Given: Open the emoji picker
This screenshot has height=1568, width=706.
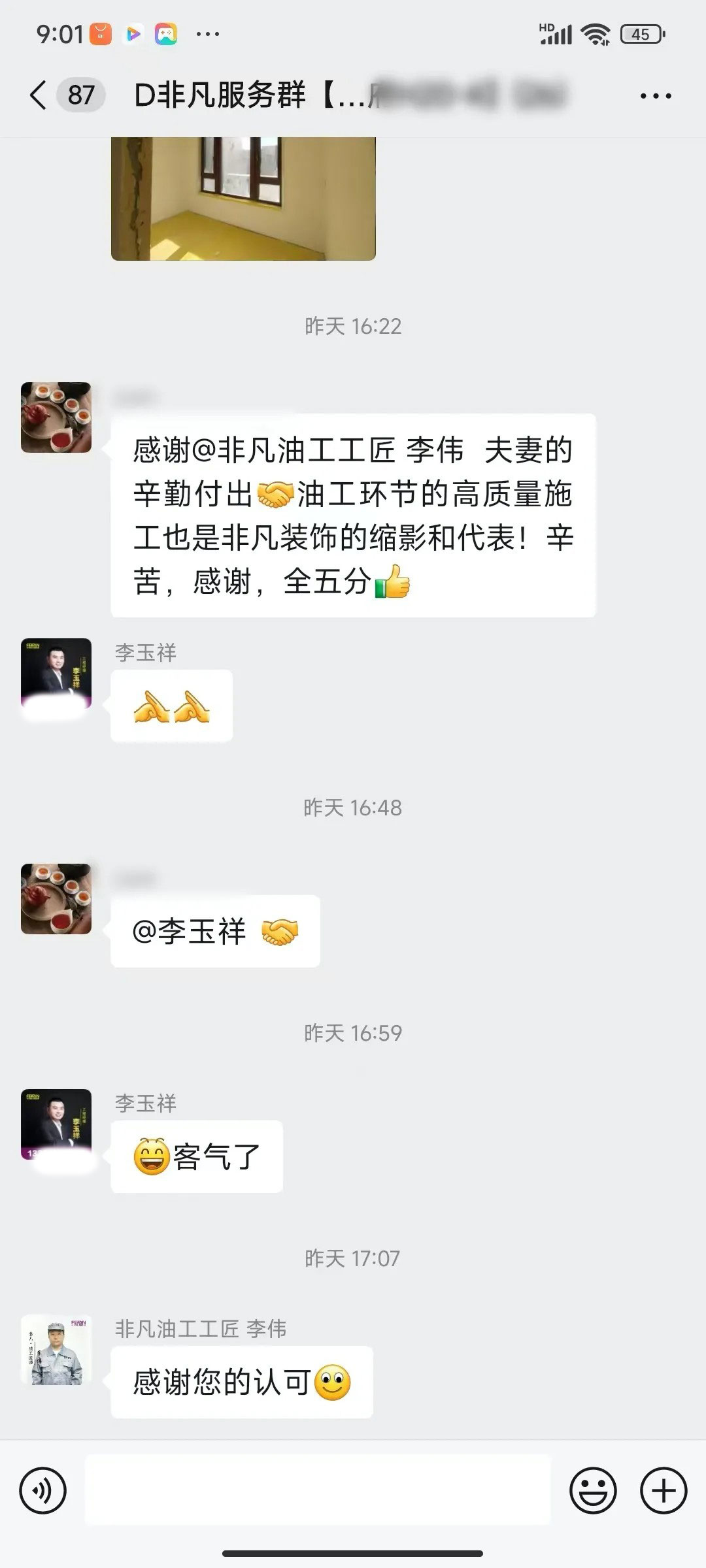Looking at the screenshot, I should [593, 1492].
